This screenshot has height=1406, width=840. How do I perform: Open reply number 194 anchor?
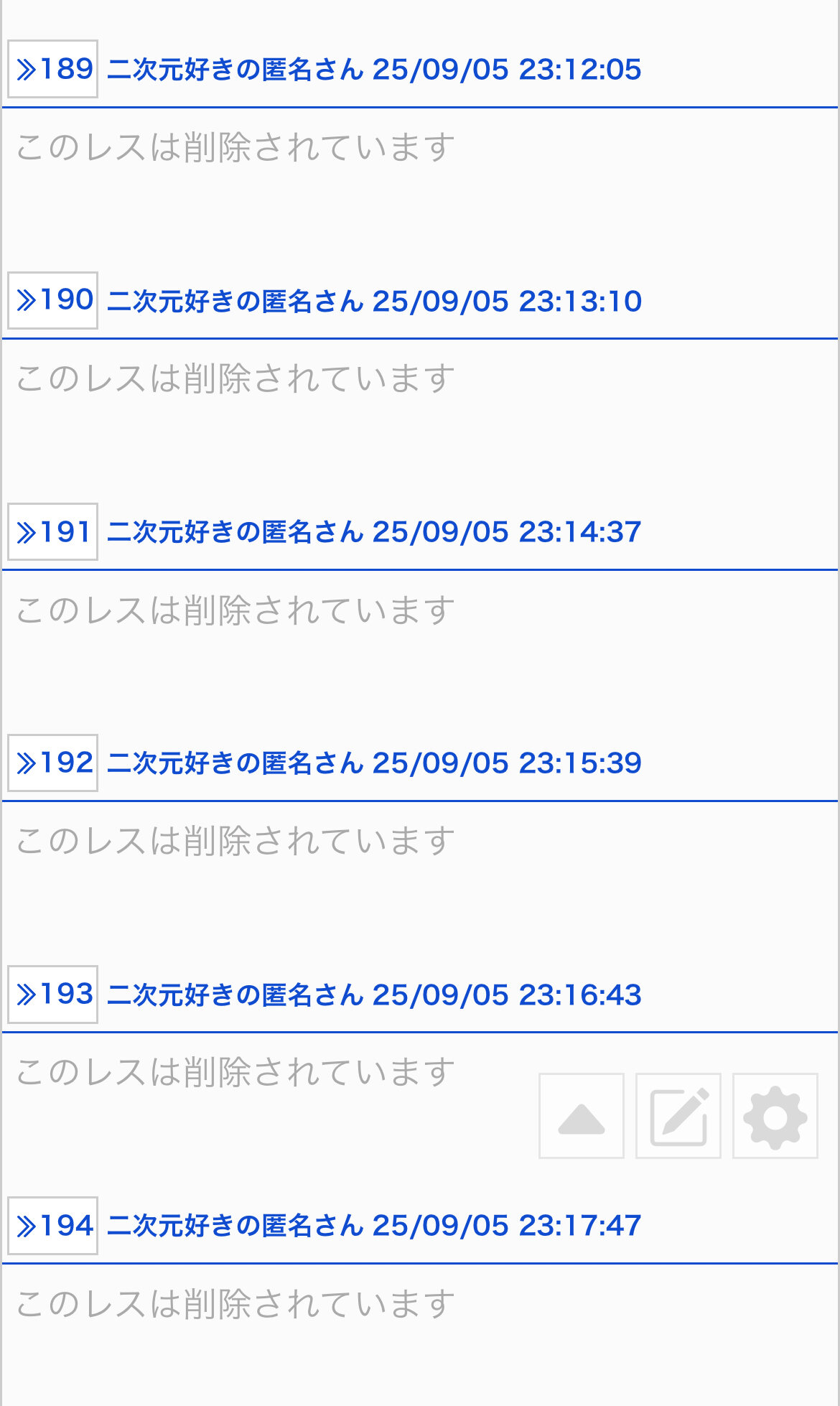(x=53, y=1225)
